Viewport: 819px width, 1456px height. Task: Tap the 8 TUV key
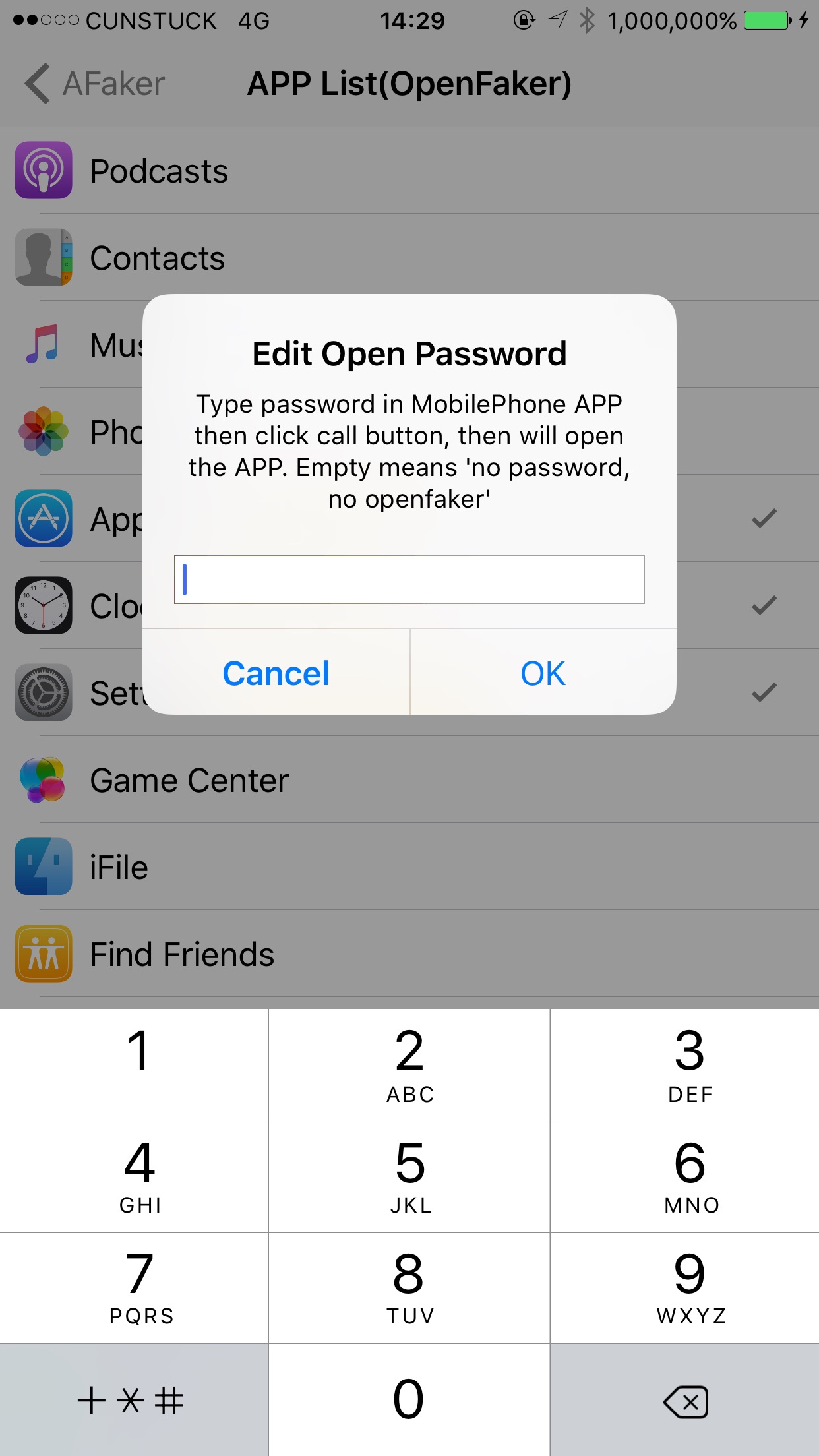click(x=409, y=1287)
